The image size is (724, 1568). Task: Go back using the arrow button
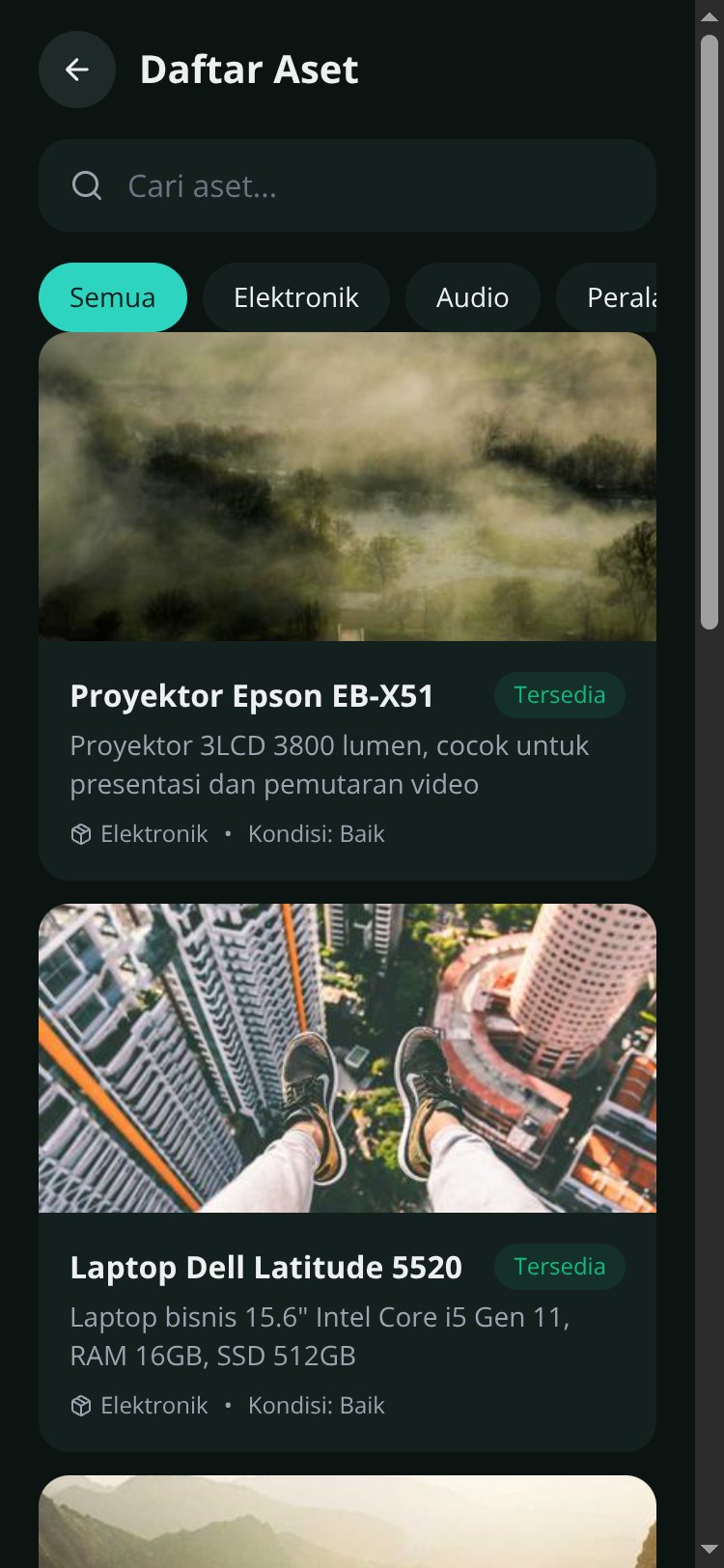[x=77, y=70]
